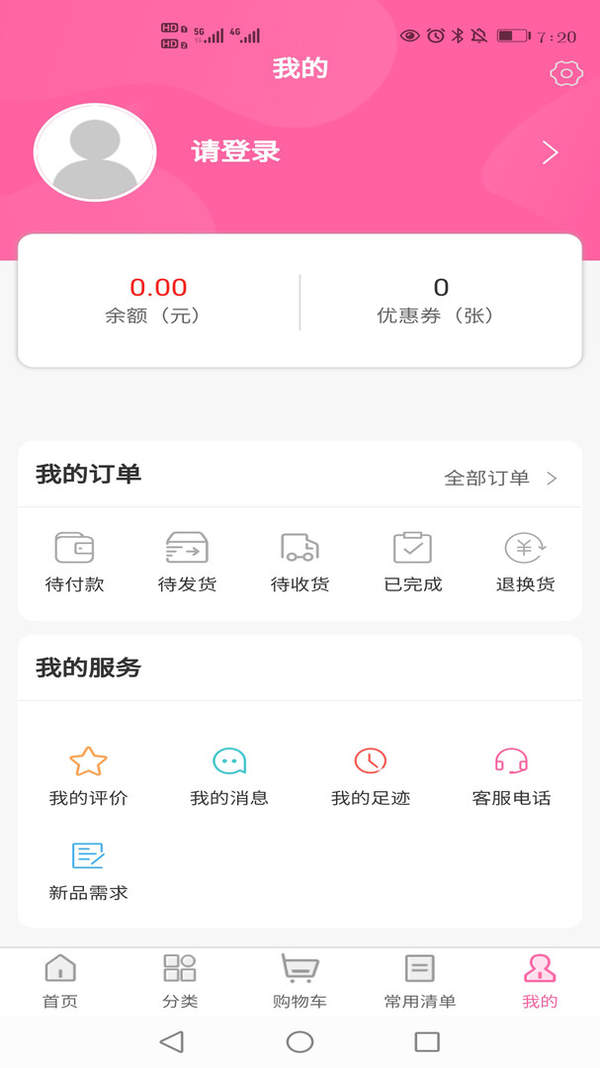View 优惠券 coupons
Screen dimensions: 600x1068
click(x=441, y=301)
